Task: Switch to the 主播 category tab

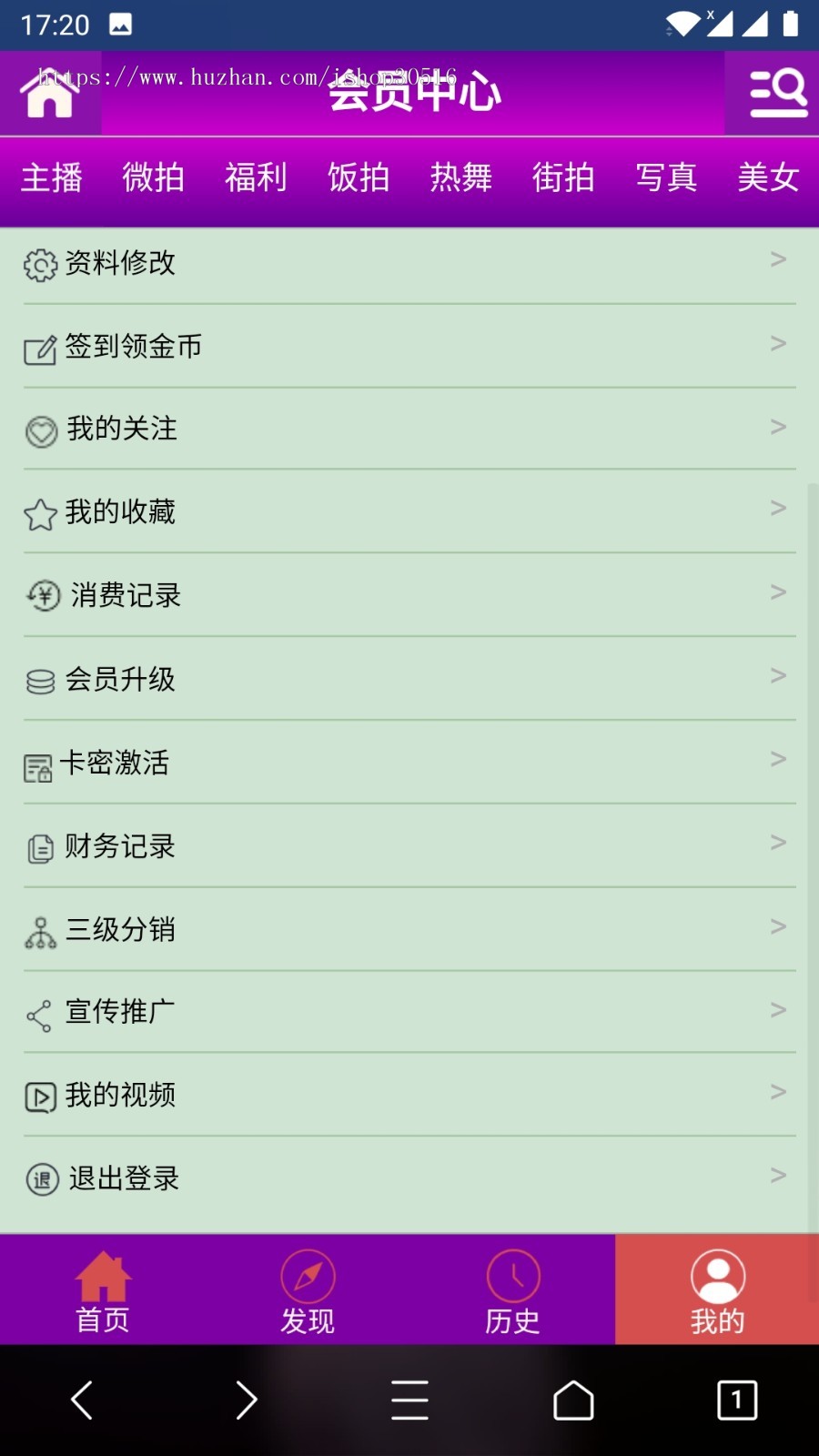Action: (x=52, y=177)
